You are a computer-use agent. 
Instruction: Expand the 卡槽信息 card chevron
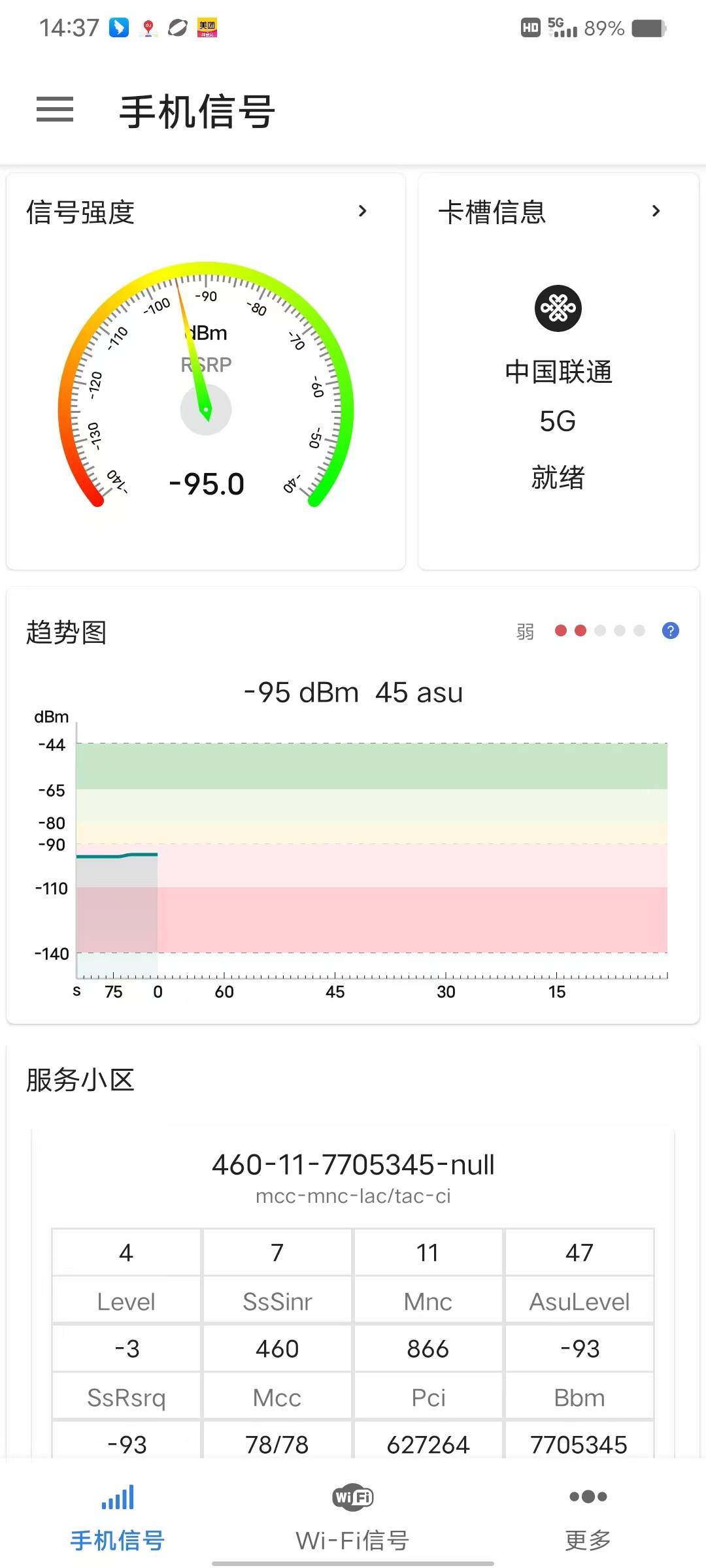656,211
